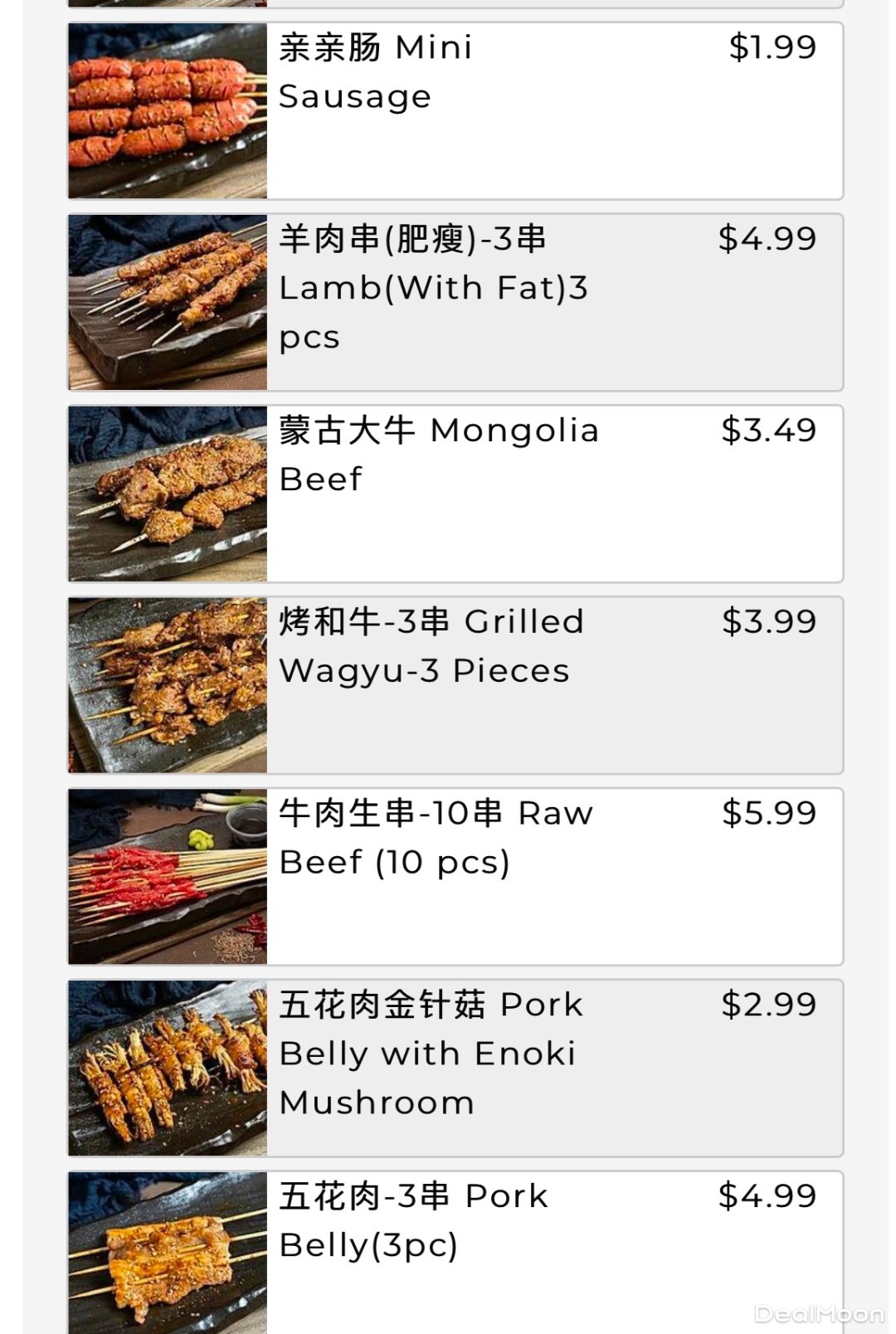
Task: Select Pork Belly with Enoki Mushroom
Action: [x=455, y=1069]
